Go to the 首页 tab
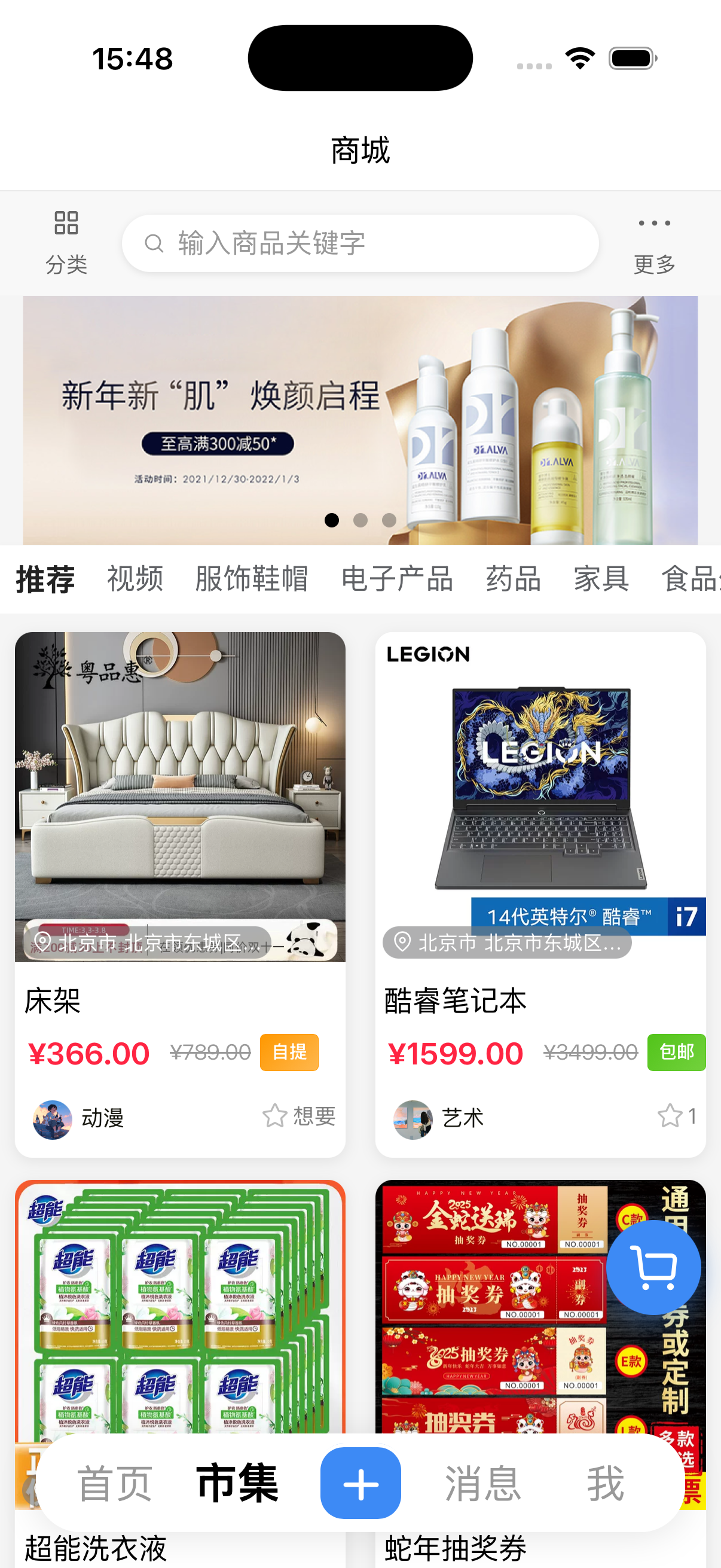Viewport: 721px width, 1568px height. point(114,1484)
